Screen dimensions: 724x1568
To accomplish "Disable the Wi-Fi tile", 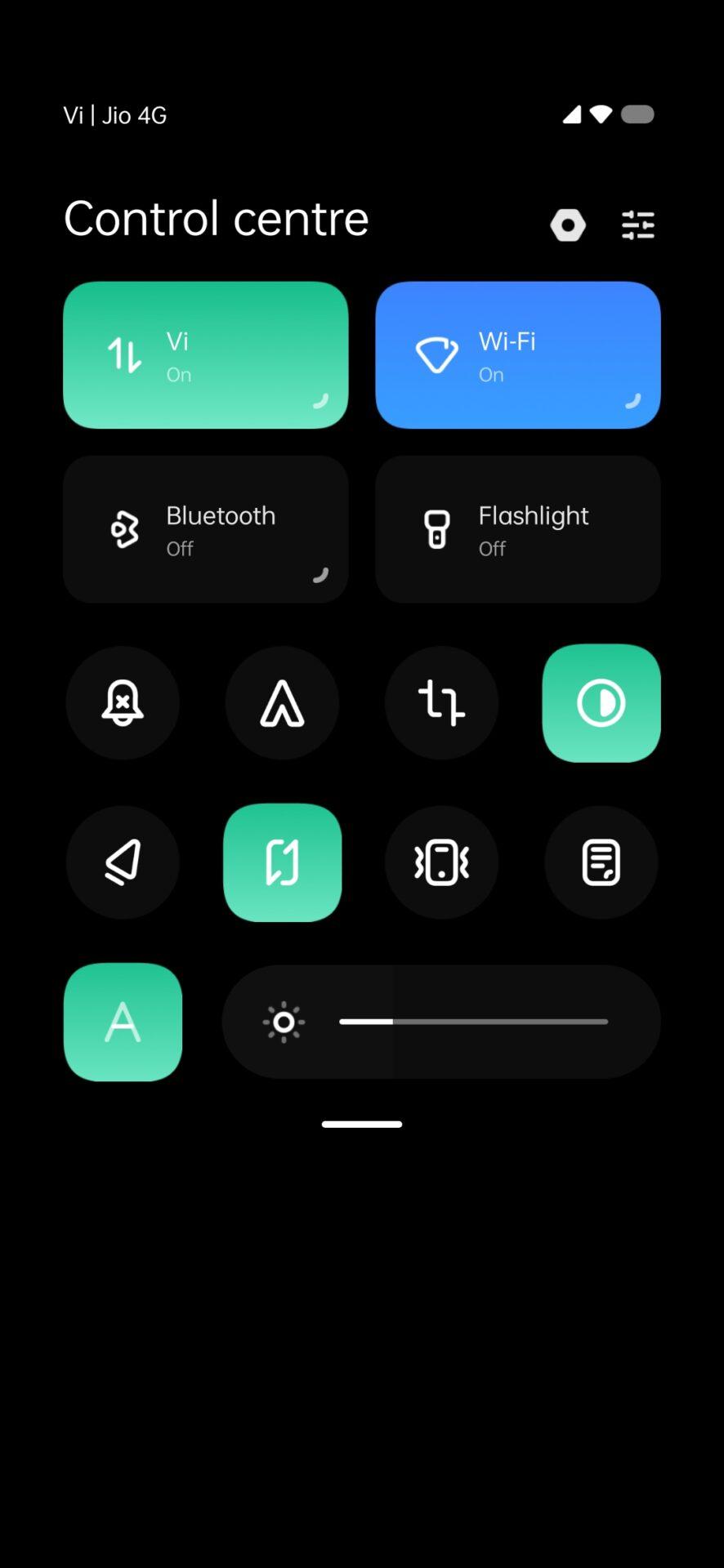I will [518, 355].
